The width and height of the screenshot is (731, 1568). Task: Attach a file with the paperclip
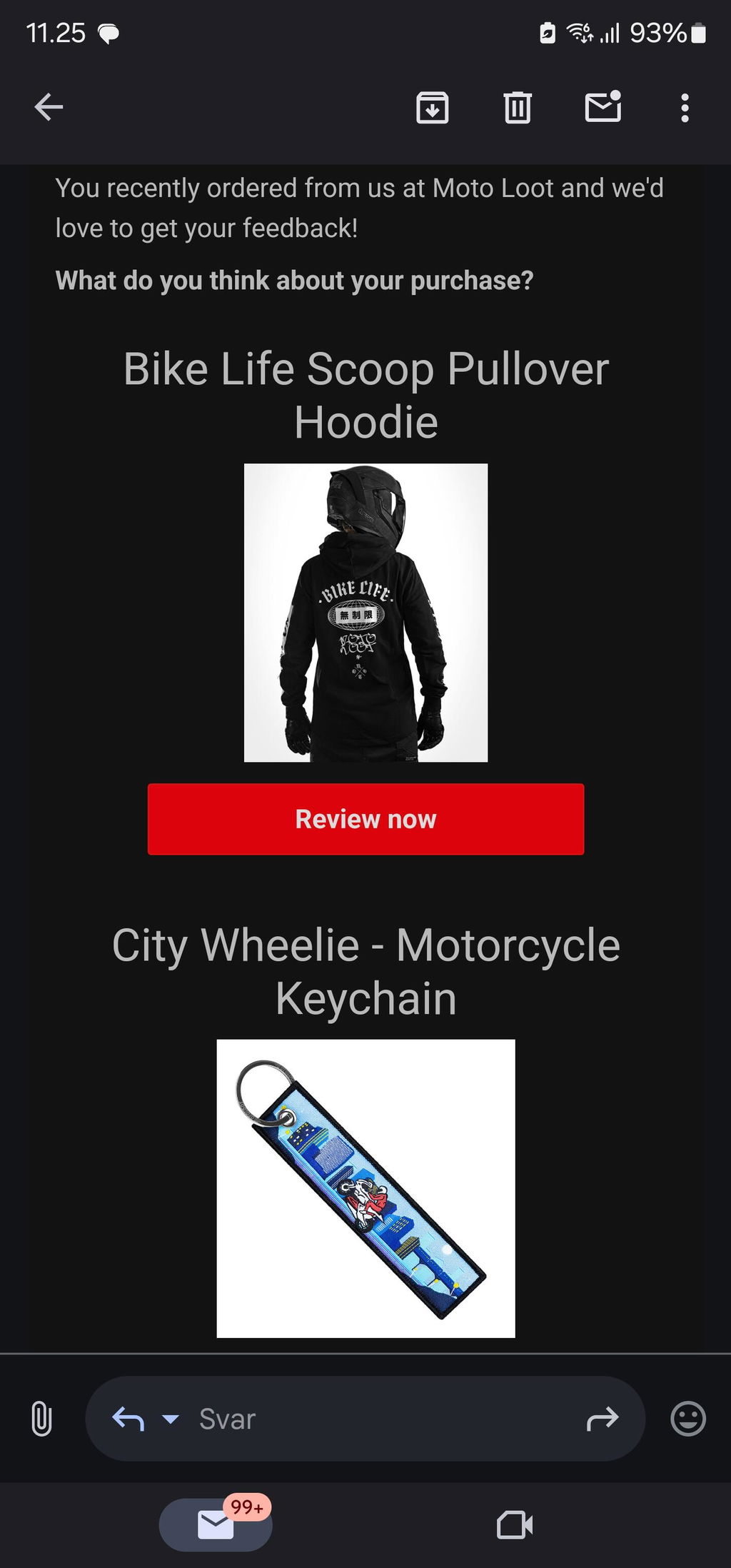click(42, 1418)
